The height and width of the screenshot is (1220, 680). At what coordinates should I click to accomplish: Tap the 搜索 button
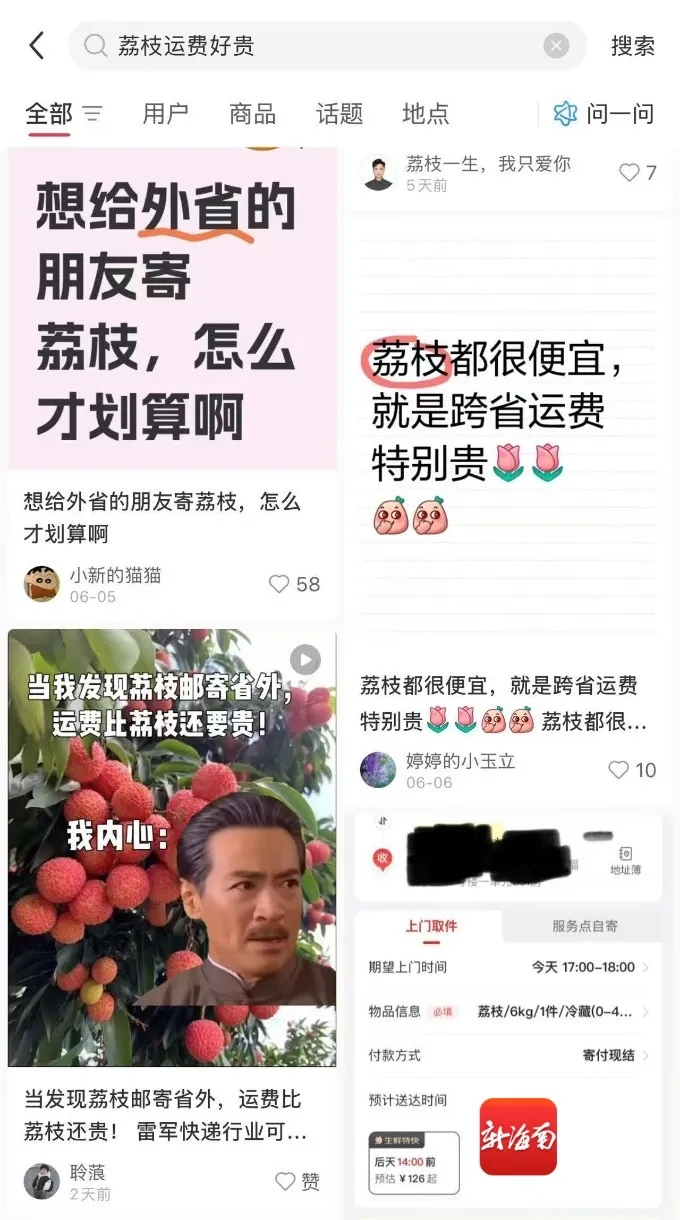[632, 46]
